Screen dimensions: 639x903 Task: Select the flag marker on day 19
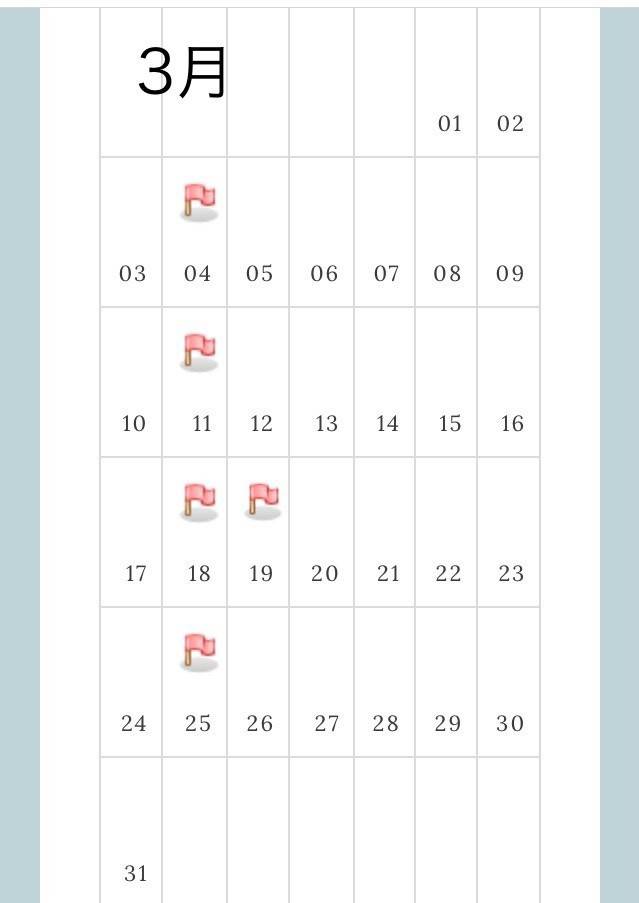[262, 500]
